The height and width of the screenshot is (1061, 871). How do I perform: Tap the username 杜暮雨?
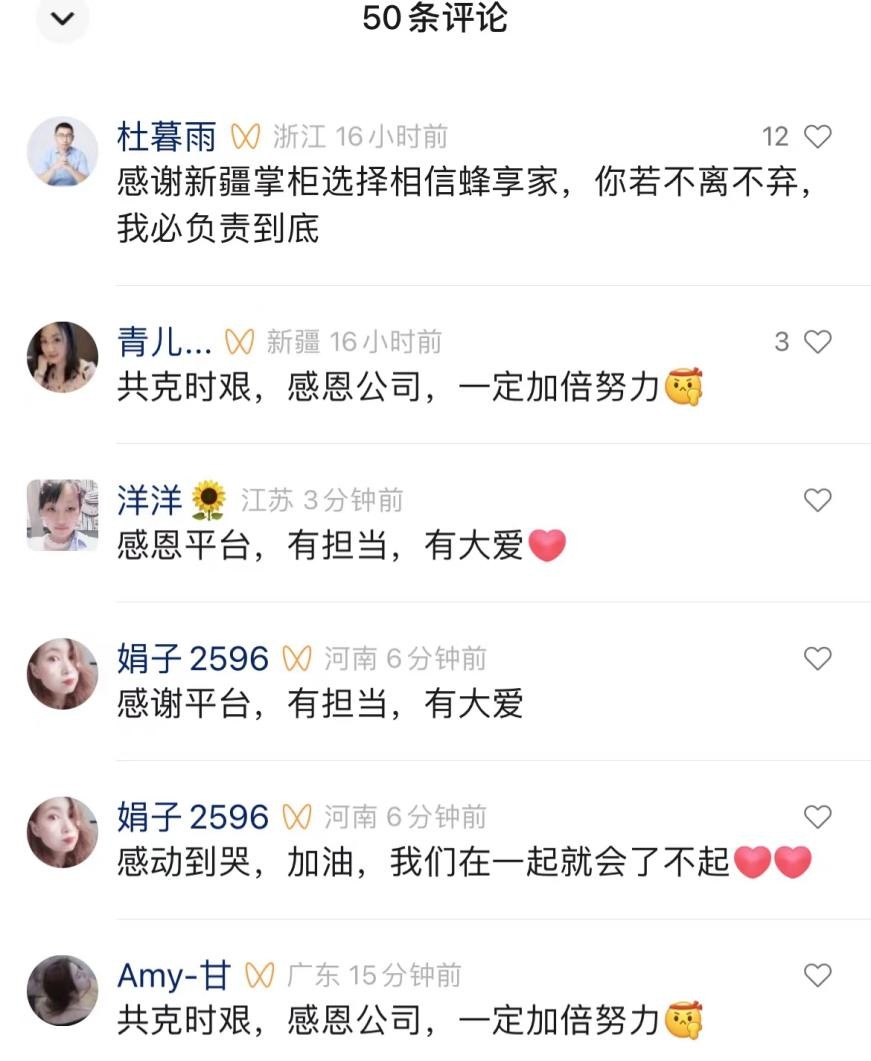[166, 137]
